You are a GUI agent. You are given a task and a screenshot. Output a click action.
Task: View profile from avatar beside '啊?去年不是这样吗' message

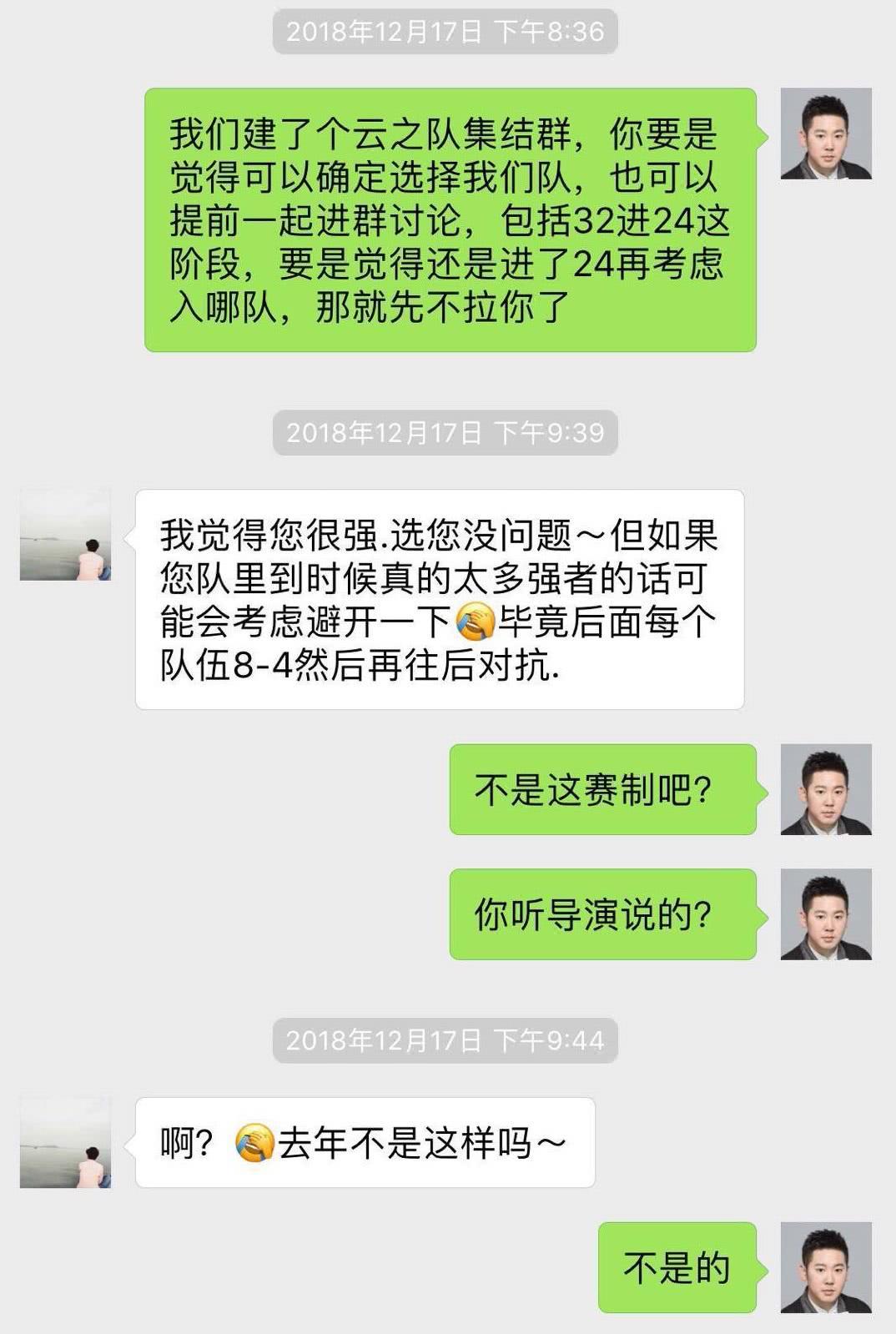click(x=65, y=1142)
